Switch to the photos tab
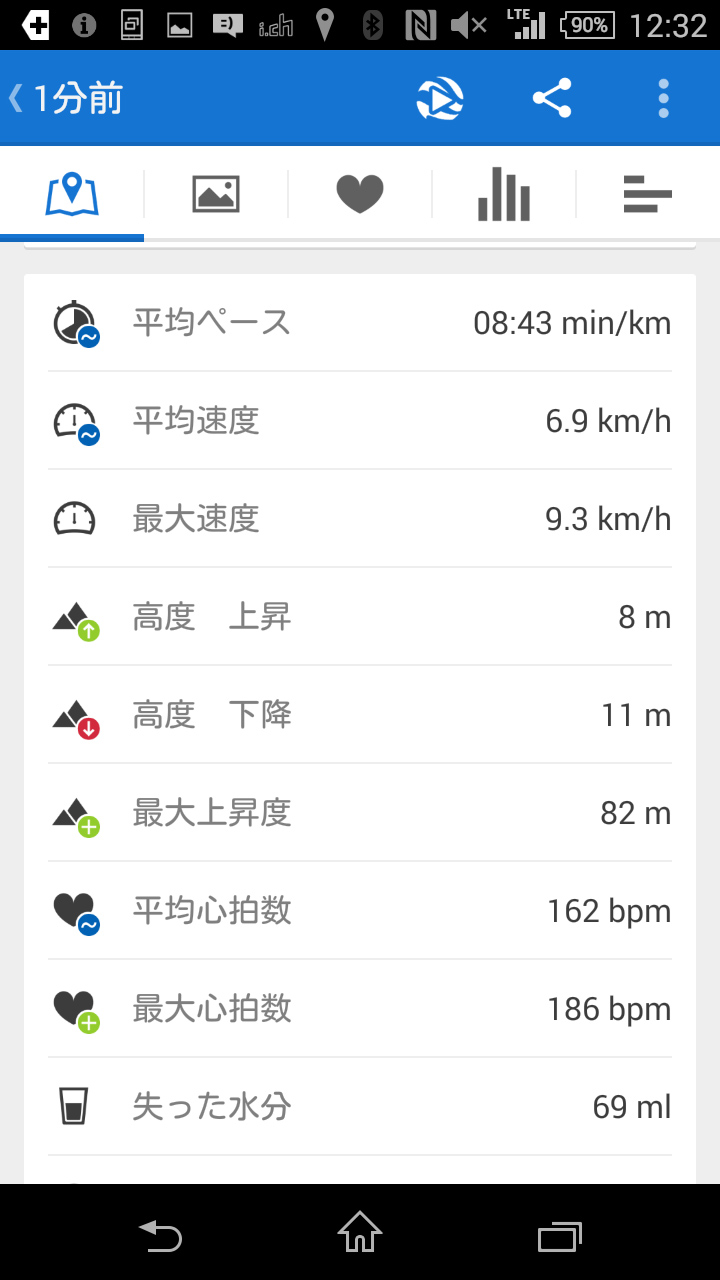720x1280 pixels. 216,193
